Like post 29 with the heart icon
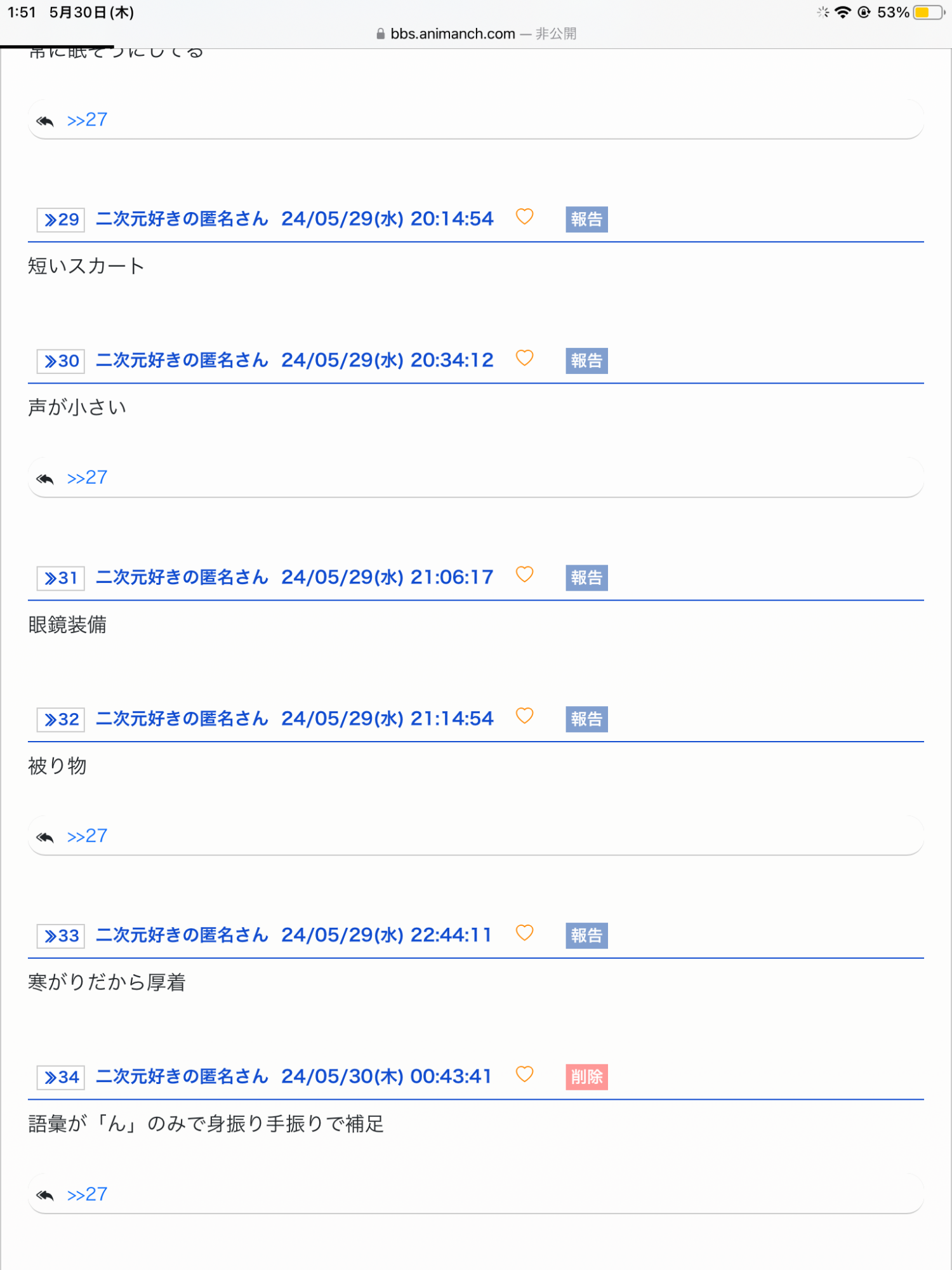 click(x=524, y=217)
